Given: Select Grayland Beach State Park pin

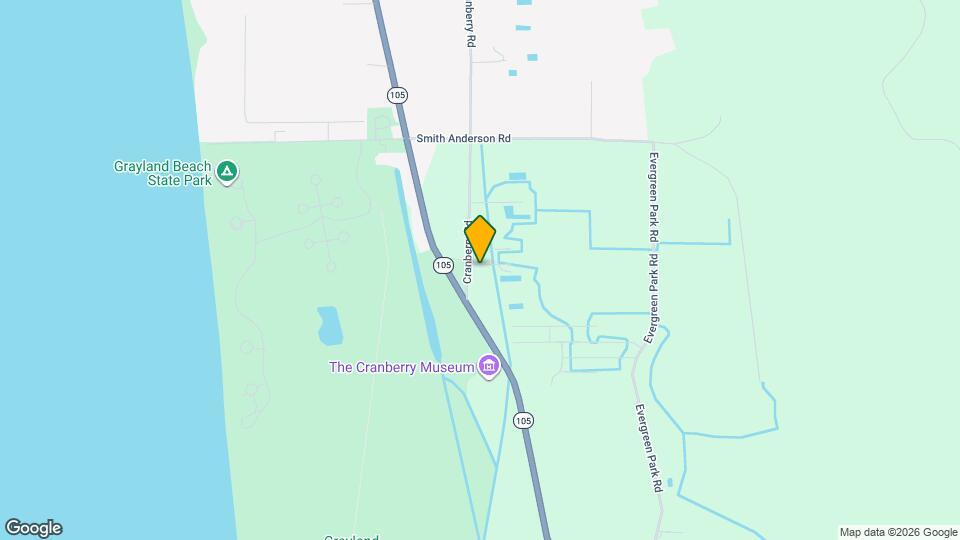Looking at the screenshot, I should [x=228, y=173].
